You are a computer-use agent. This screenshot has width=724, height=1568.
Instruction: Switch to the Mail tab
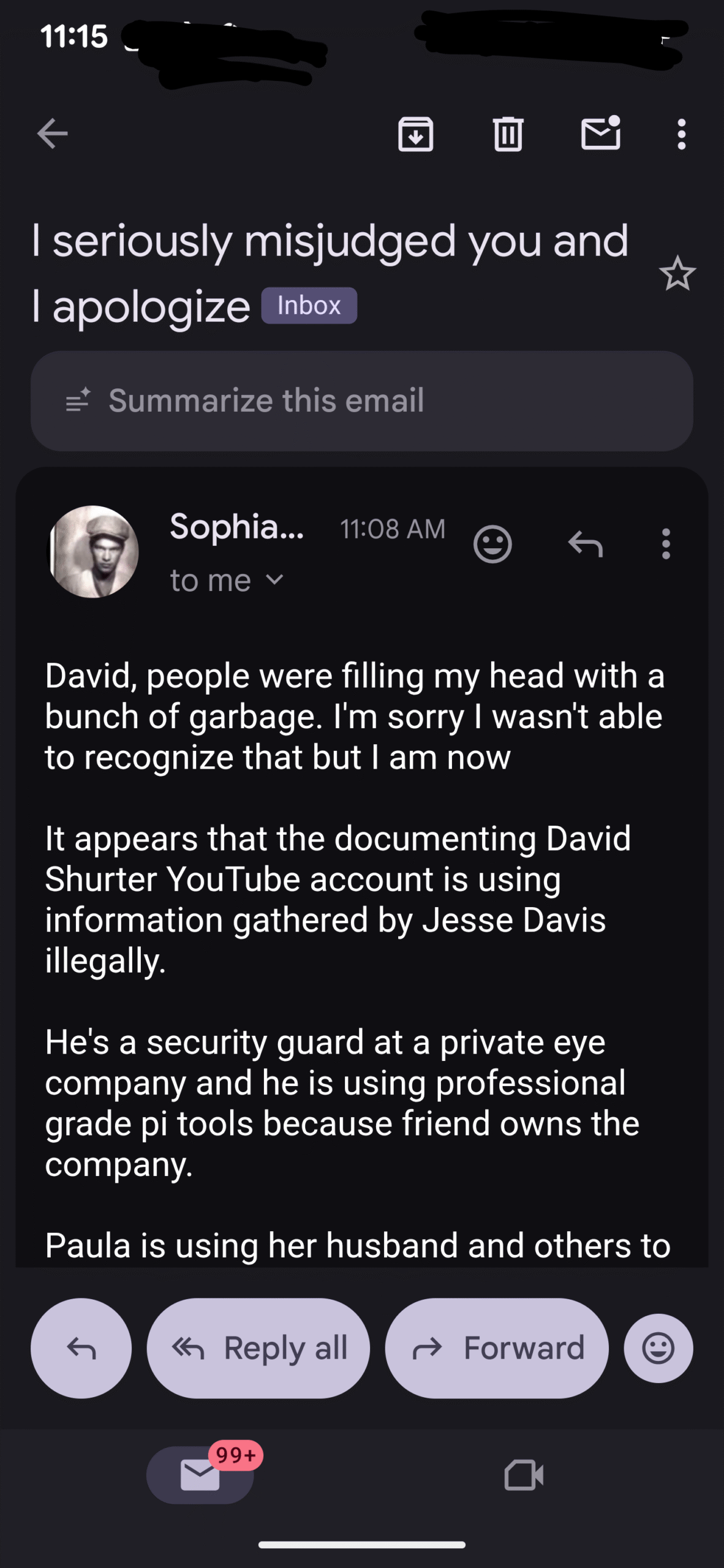point(200,1474)
